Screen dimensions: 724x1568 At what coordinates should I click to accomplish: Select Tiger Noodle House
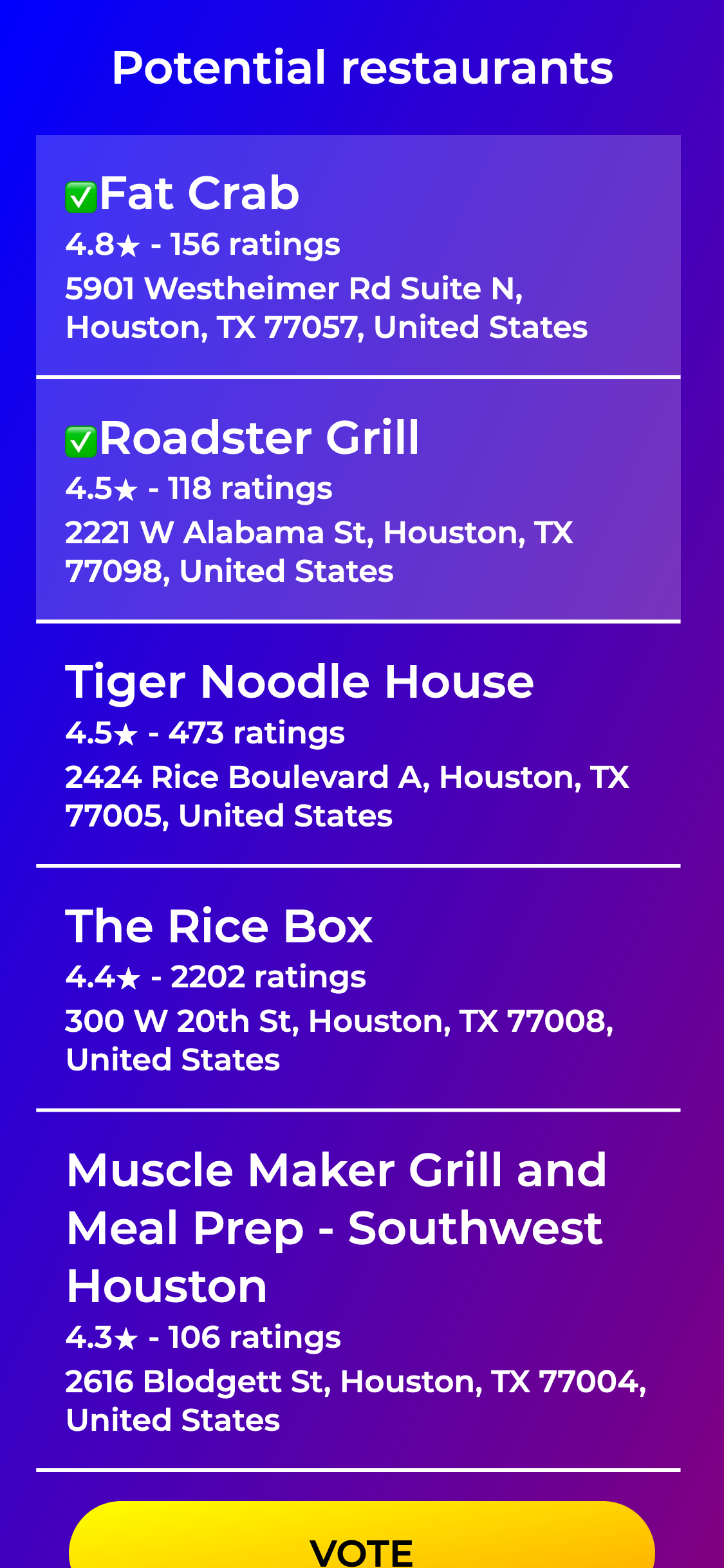[x=358, y=744]
